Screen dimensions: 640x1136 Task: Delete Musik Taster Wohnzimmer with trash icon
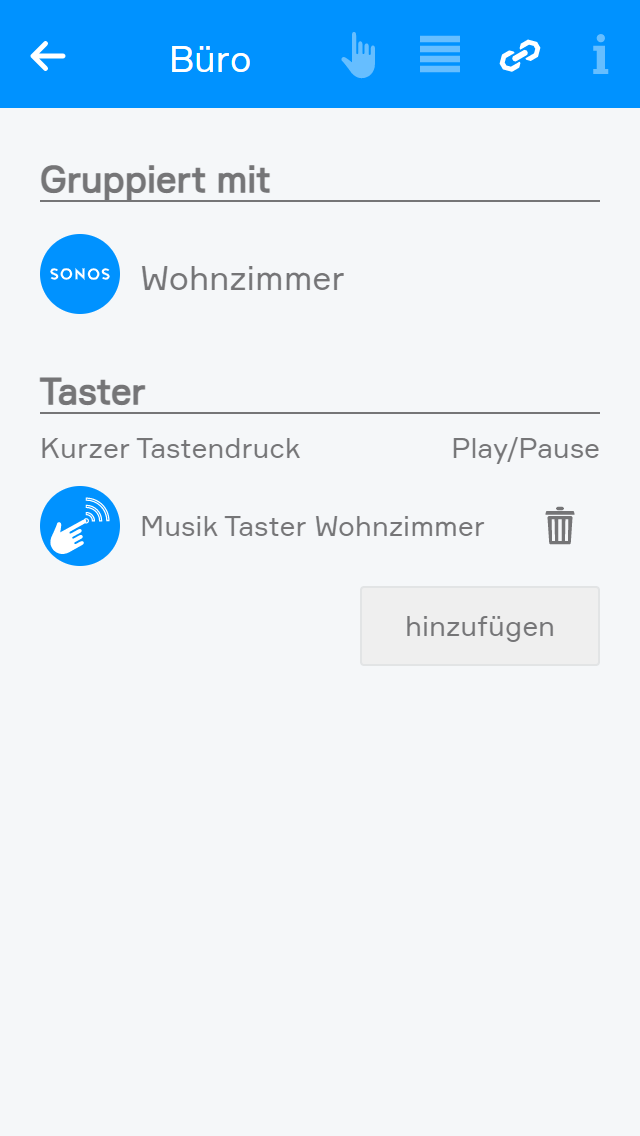[x=560, y=526]
